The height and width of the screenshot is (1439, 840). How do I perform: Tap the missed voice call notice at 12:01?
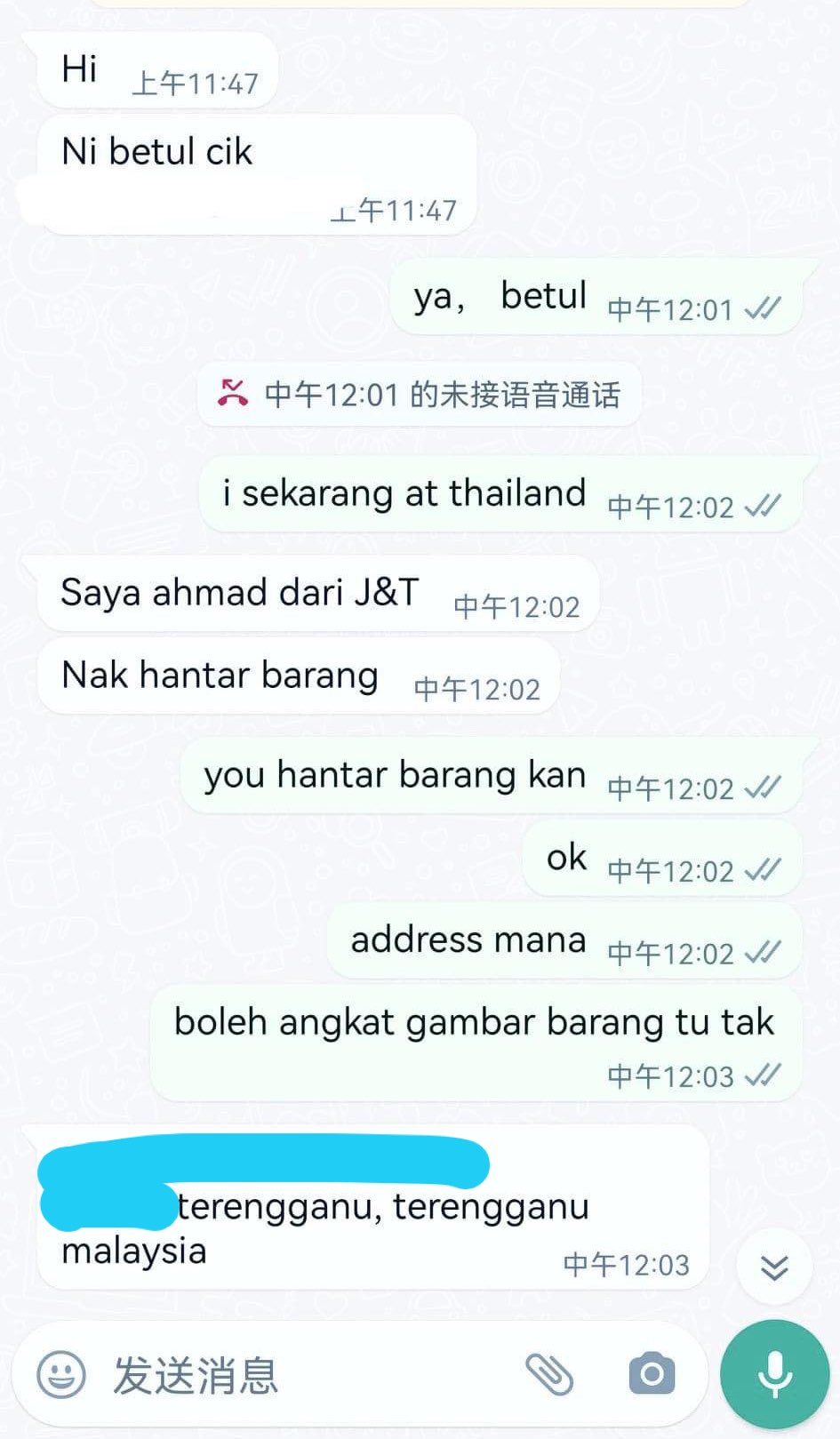pyautogui.click(x=420, y=394)
